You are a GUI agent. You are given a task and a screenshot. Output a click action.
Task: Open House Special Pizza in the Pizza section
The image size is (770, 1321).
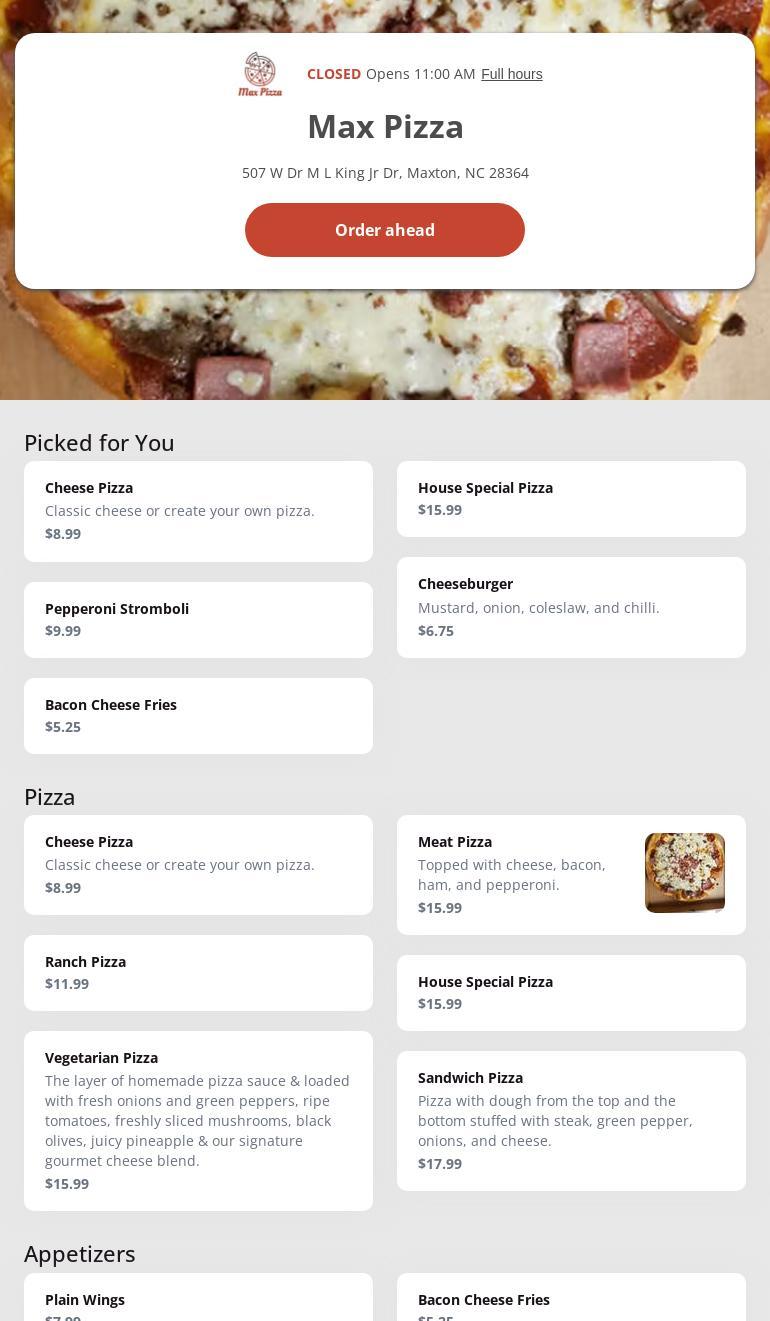tap(571, 993)
